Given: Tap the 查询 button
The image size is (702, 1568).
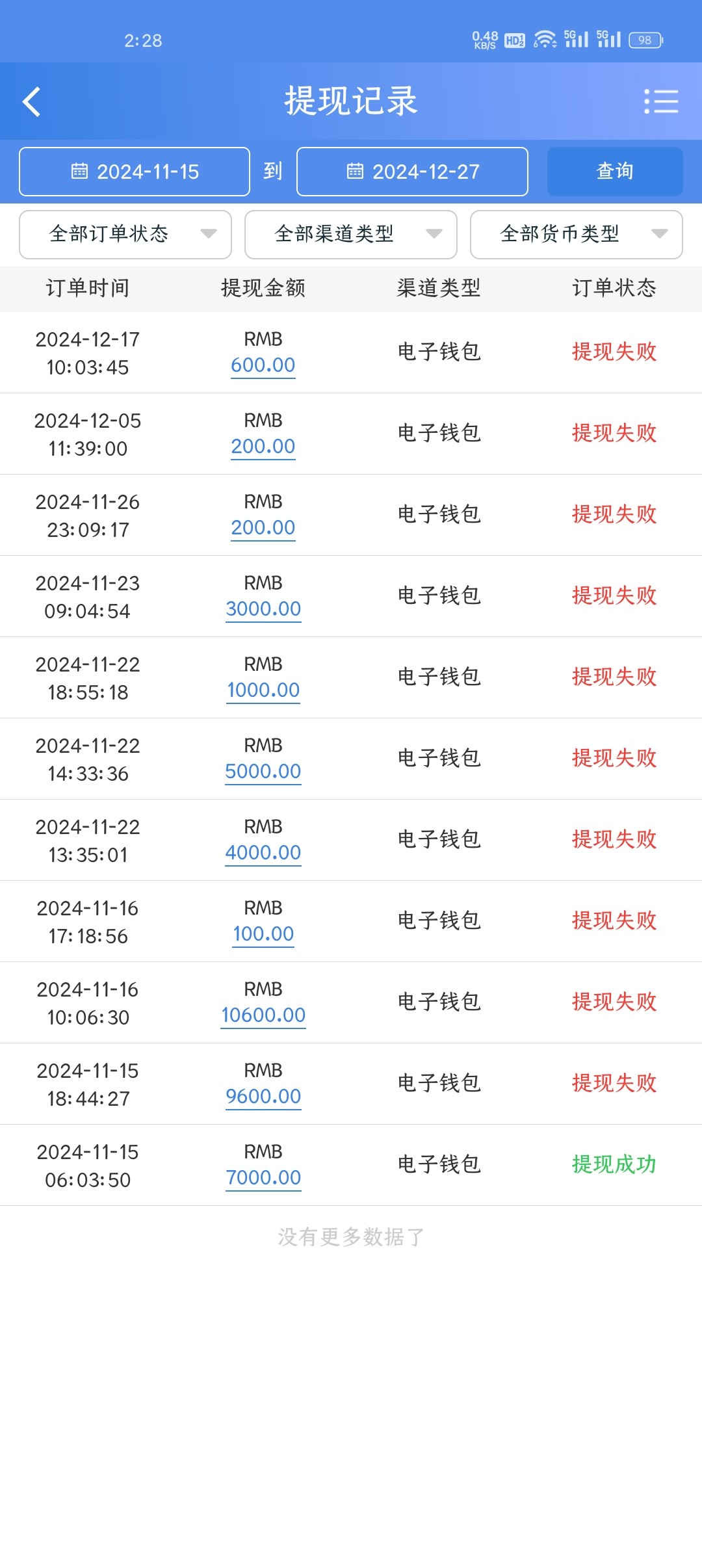Looking at the screenshot, I should pos(614,172).
